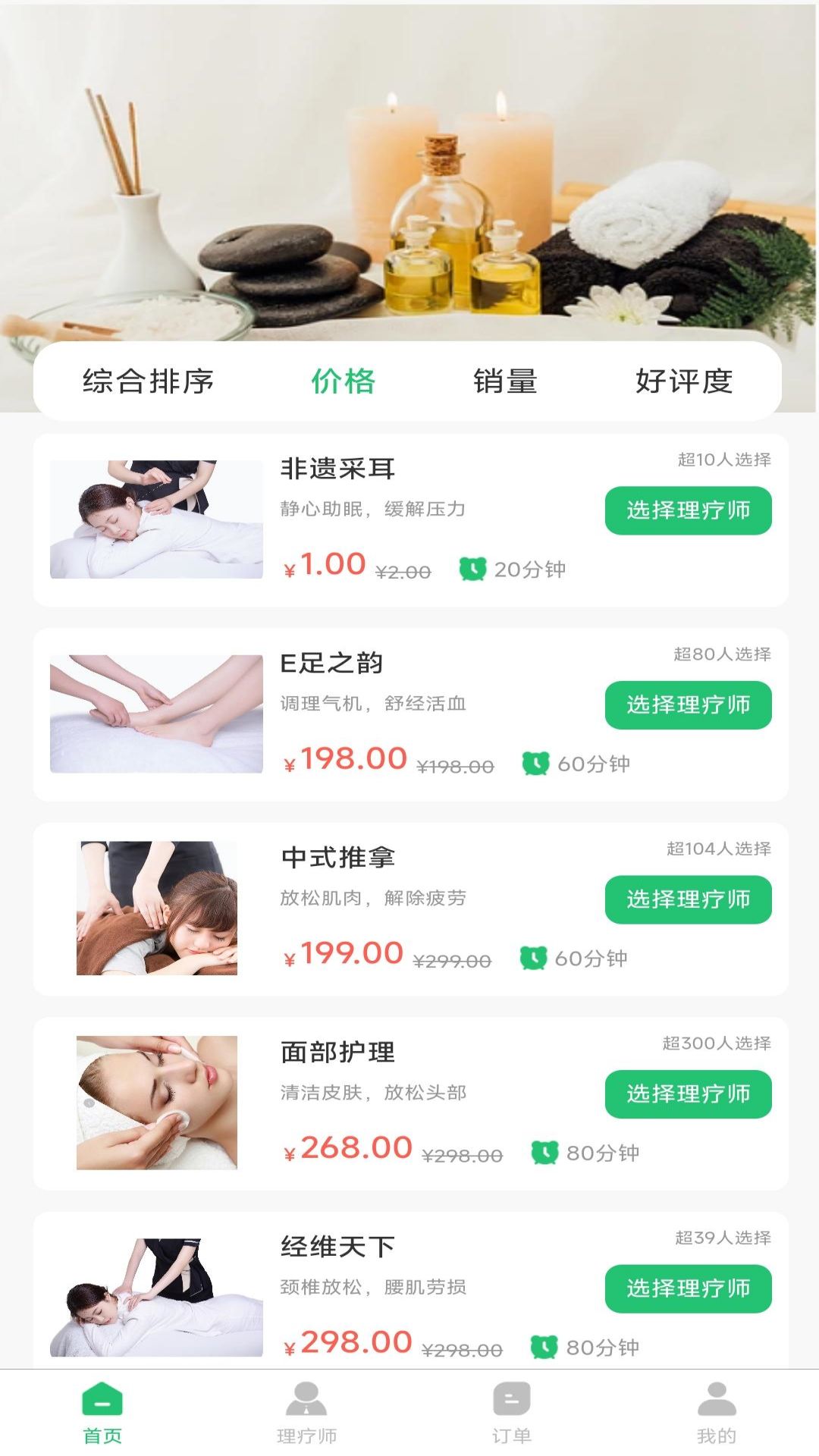The width and height of the screenshot is (819, 1456).
Task: View the 面部护理 facial care image
Action: click(156, 1103)
